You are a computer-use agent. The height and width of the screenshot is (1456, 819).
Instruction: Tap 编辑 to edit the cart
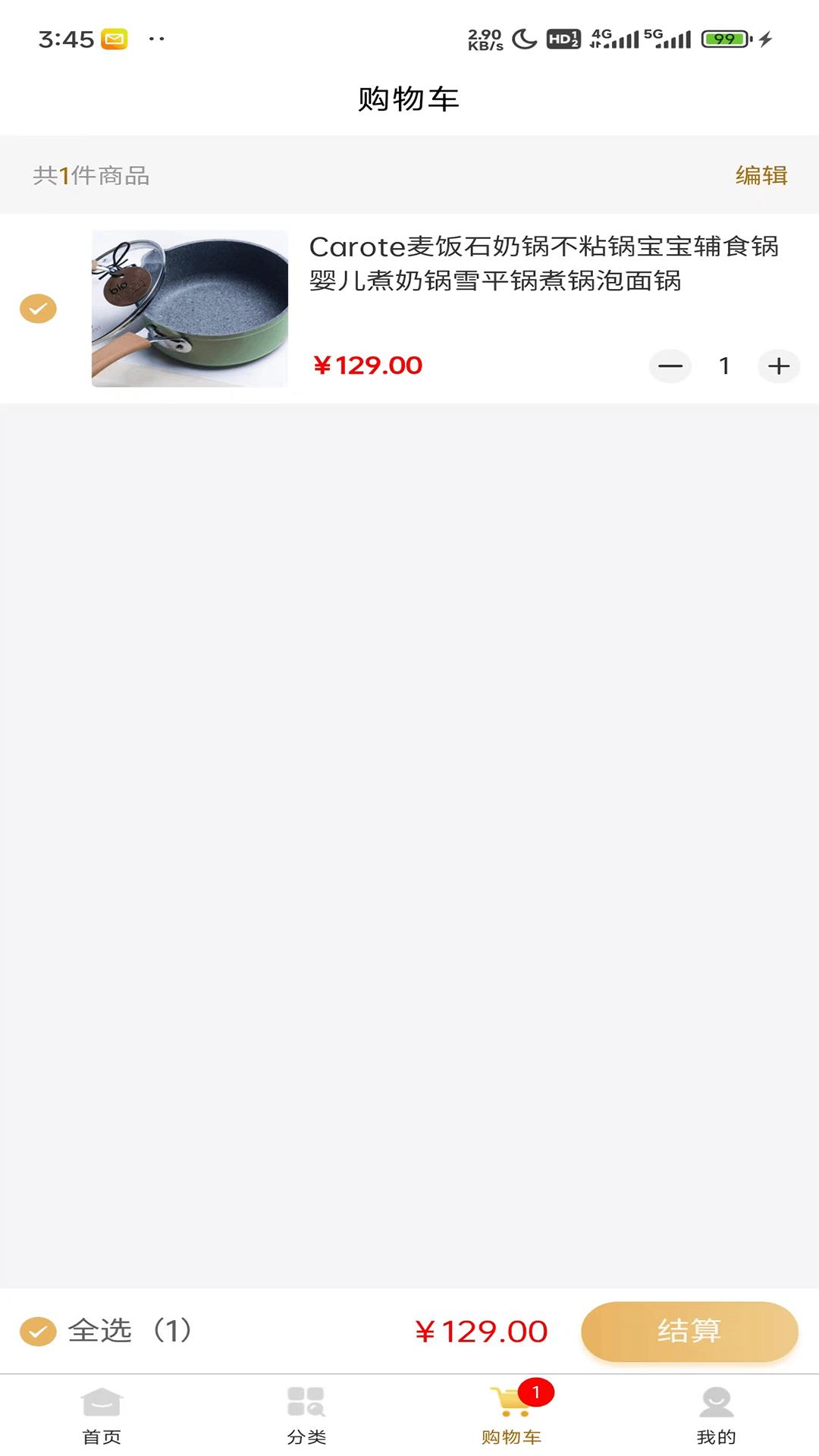click(761, 175)
